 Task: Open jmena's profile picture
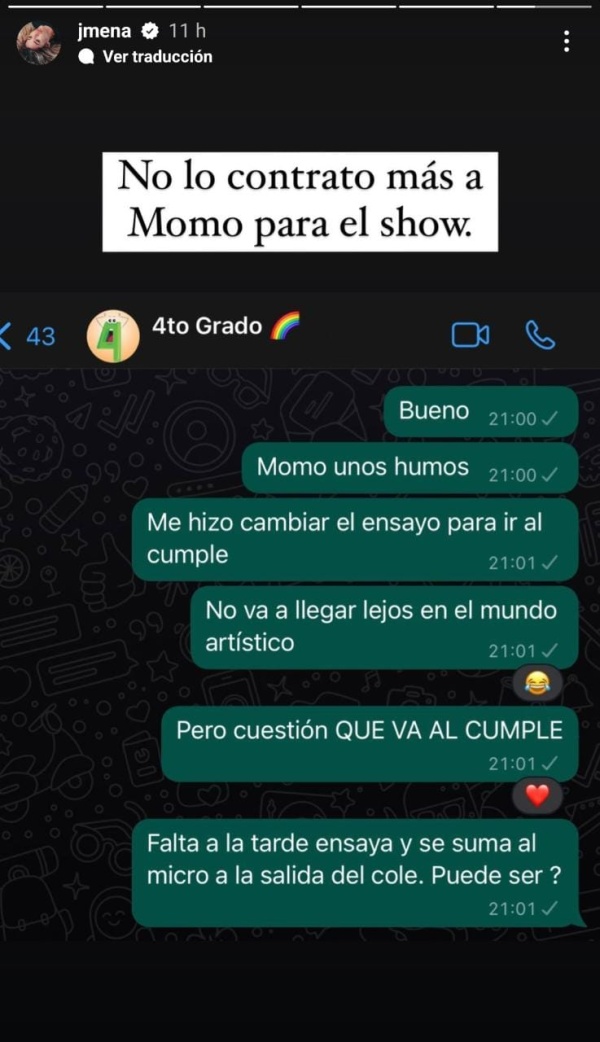[x=39, y=43]
